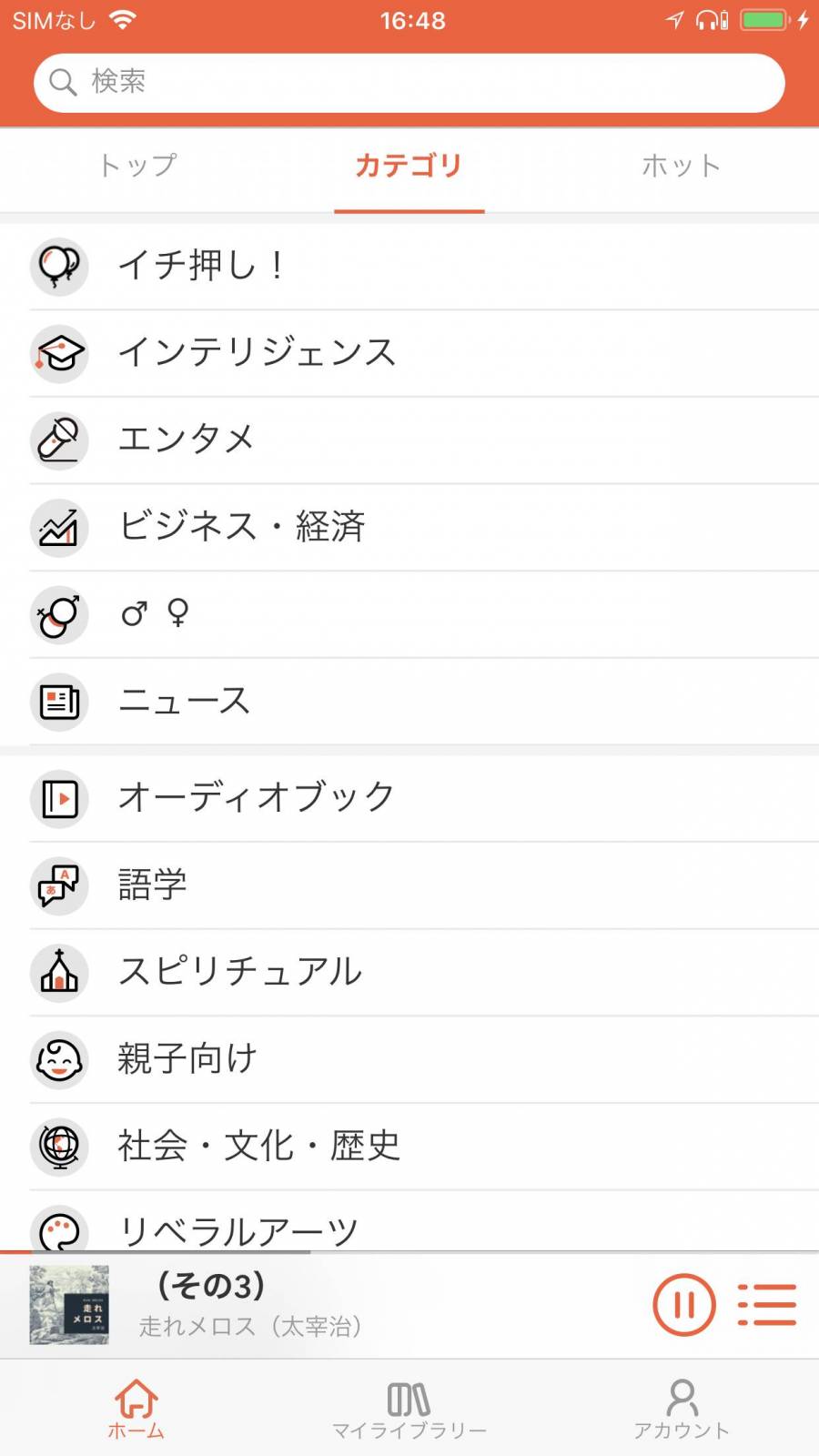Go to the アカウント tab
819x1456 pixels.
682,1410
